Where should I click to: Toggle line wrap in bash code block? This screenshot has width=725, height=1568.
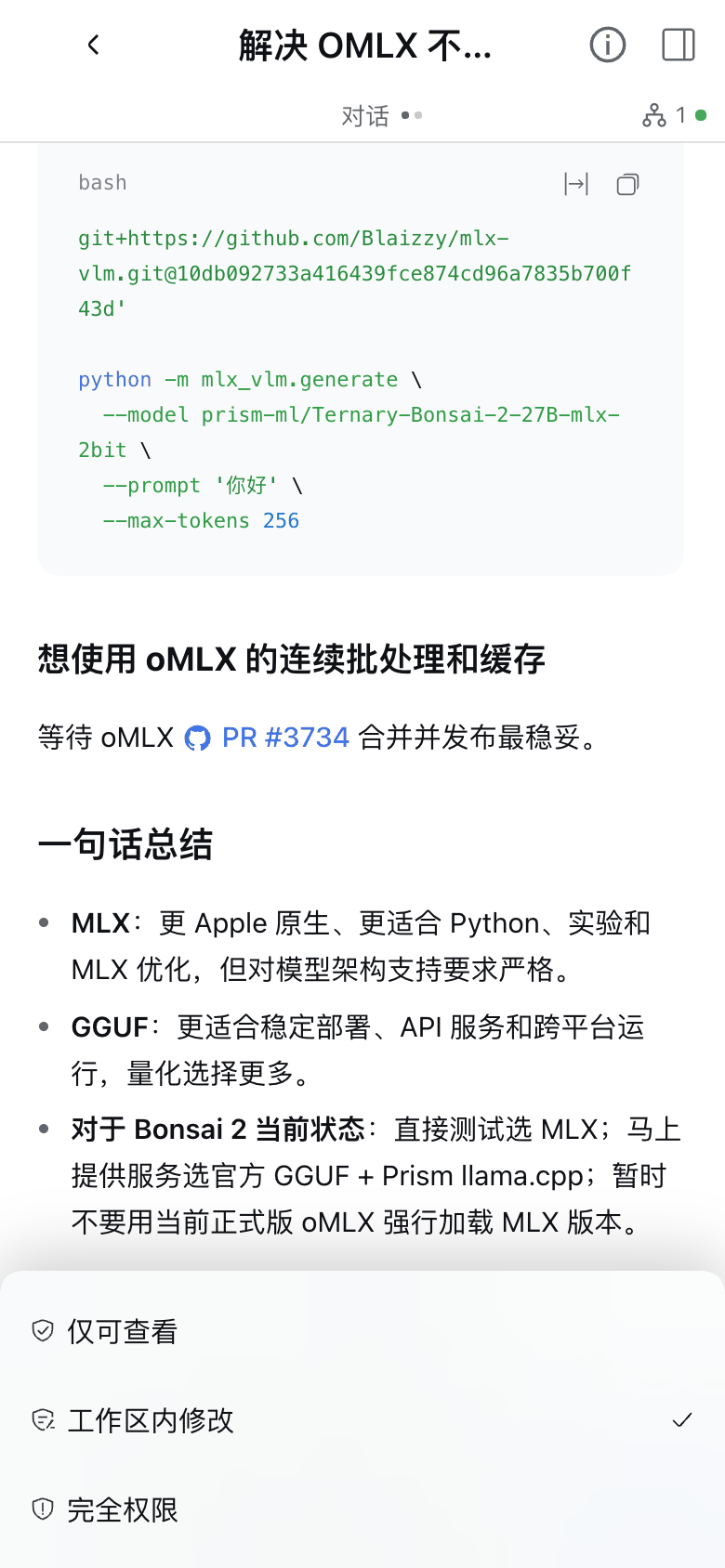pos(576,184)
